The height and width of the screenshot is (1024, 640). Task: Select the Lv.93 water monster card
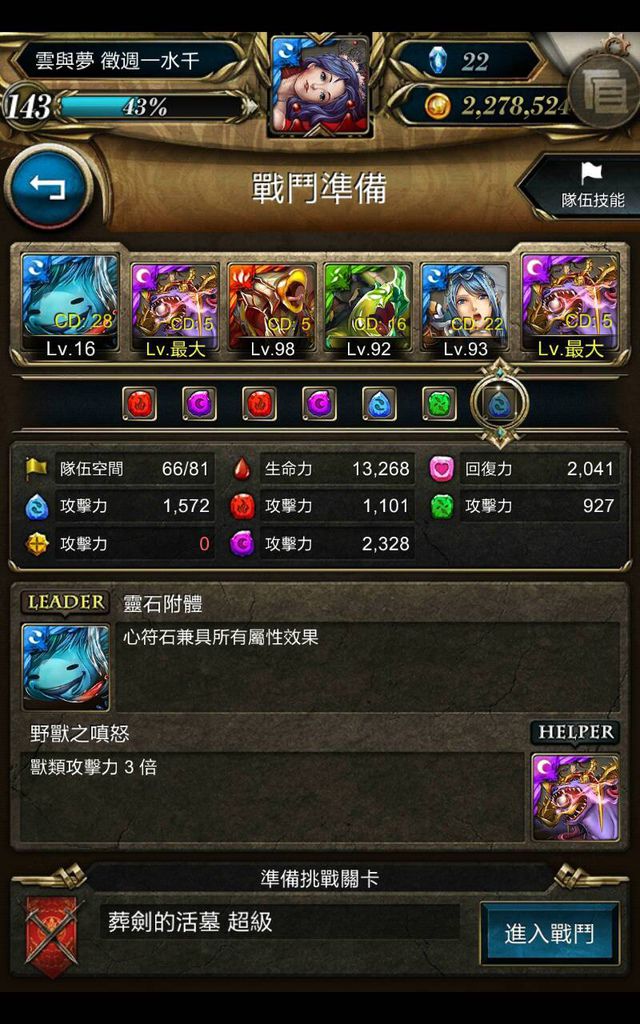click(x=465, y=310)
